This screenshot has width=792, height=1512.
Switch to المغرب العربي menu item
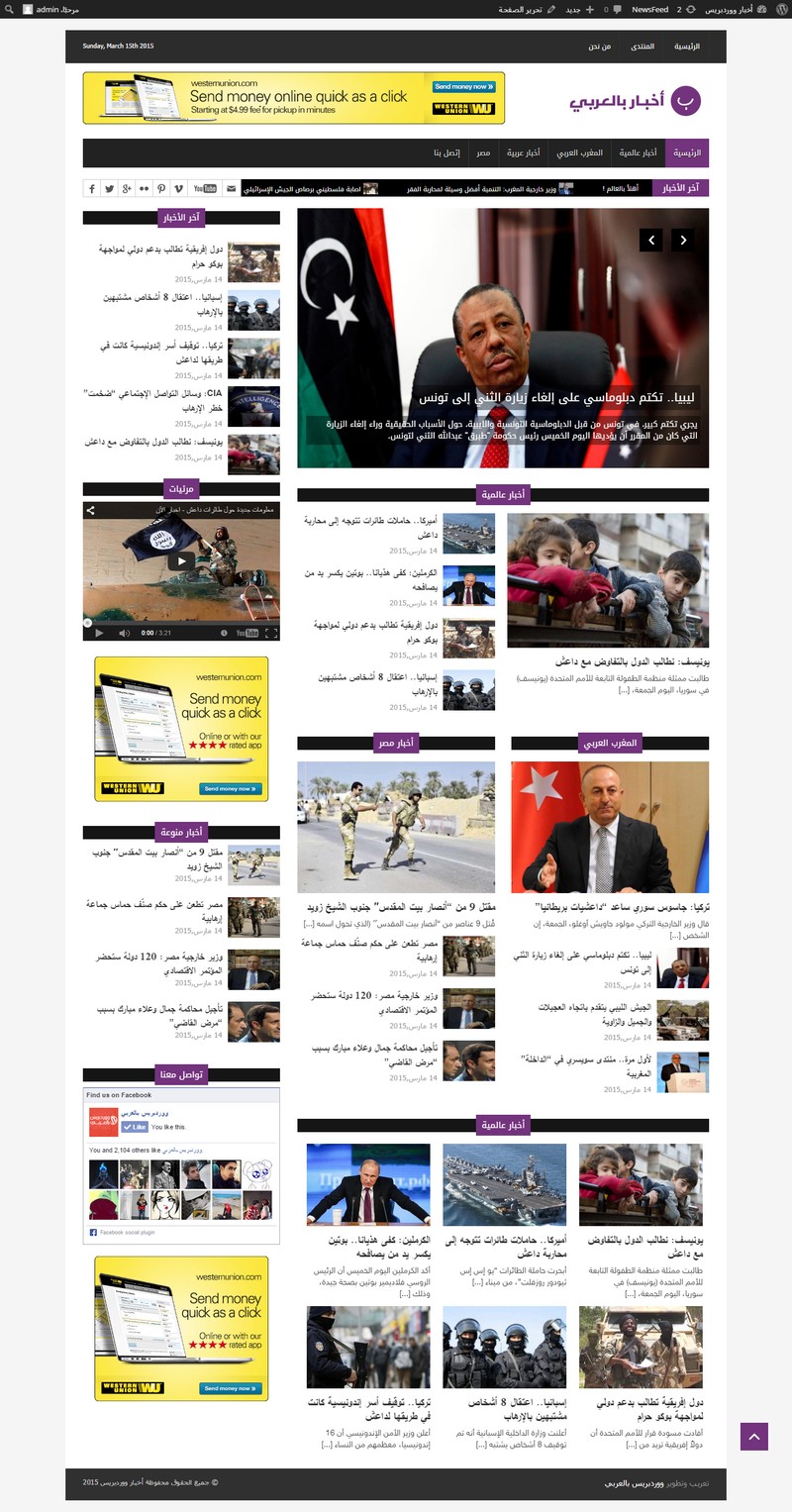coord(579,153)
